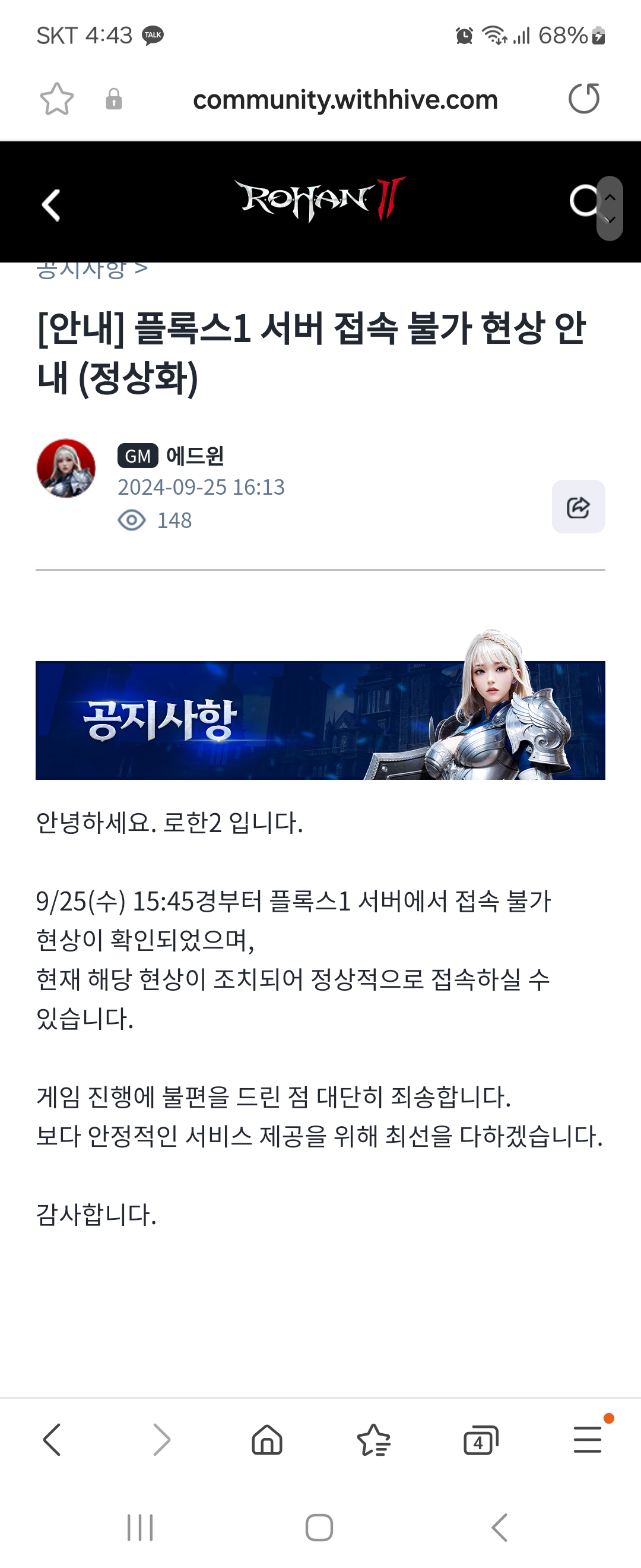Bookmark this page with the star icon
Viewport: 641px width, 1568px height.
(x=56, y=99)
